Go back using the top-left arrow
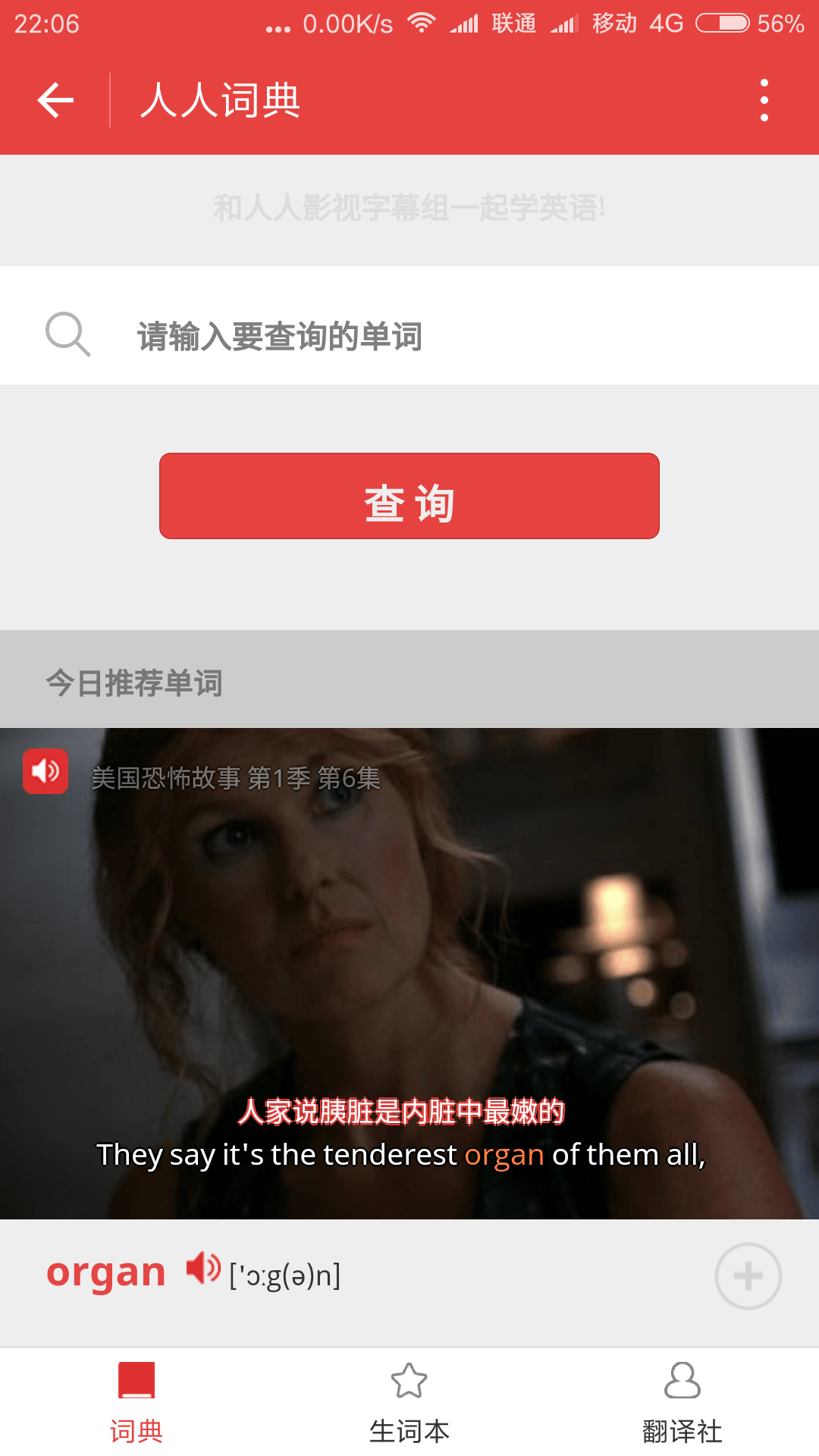Image resolution: width=819 pixels, height=1456 pixels. point(55,100)
